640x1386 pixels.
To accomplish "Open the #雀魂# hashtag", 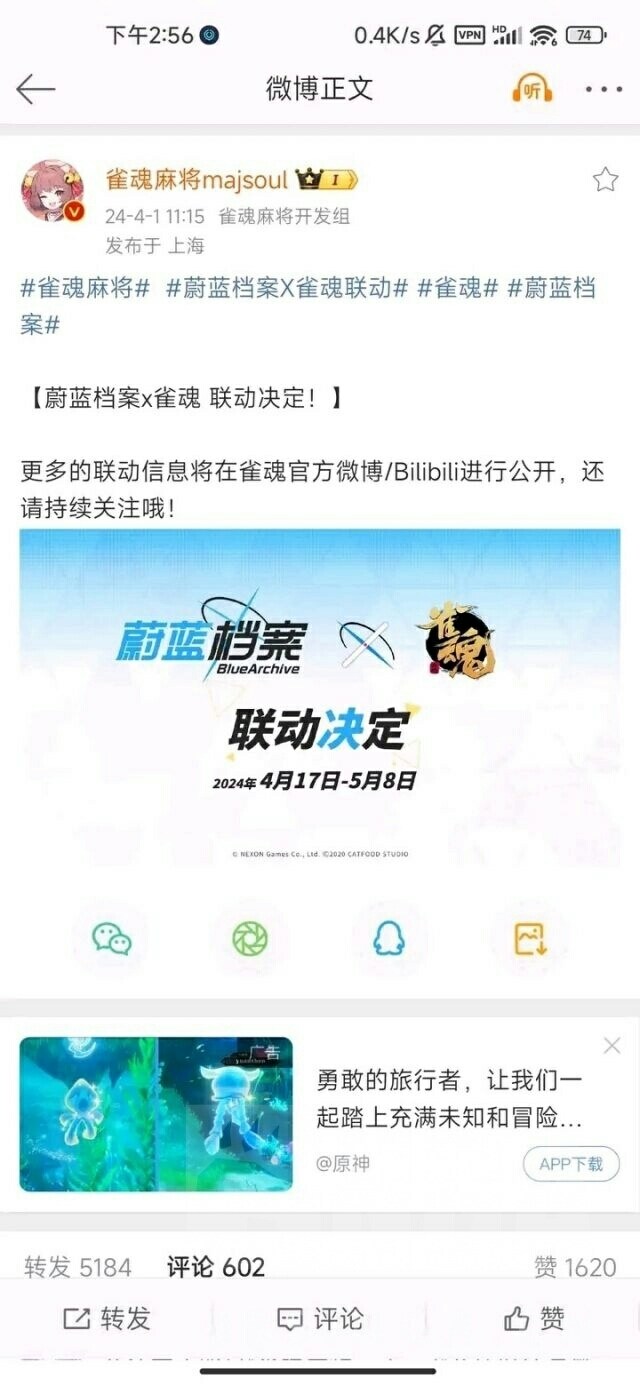I will pos(457,289).
